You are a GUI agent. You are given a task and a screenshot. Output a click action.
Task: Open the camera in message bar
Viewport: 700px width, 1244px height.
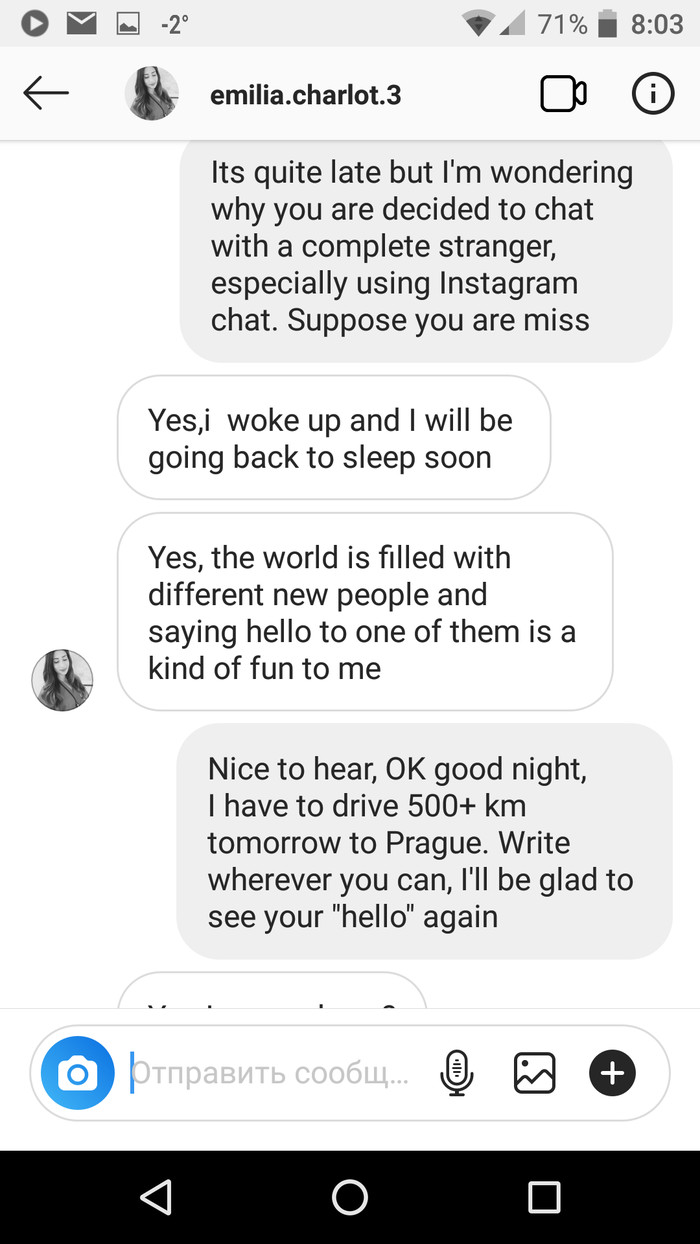[x=77, y=1073]
